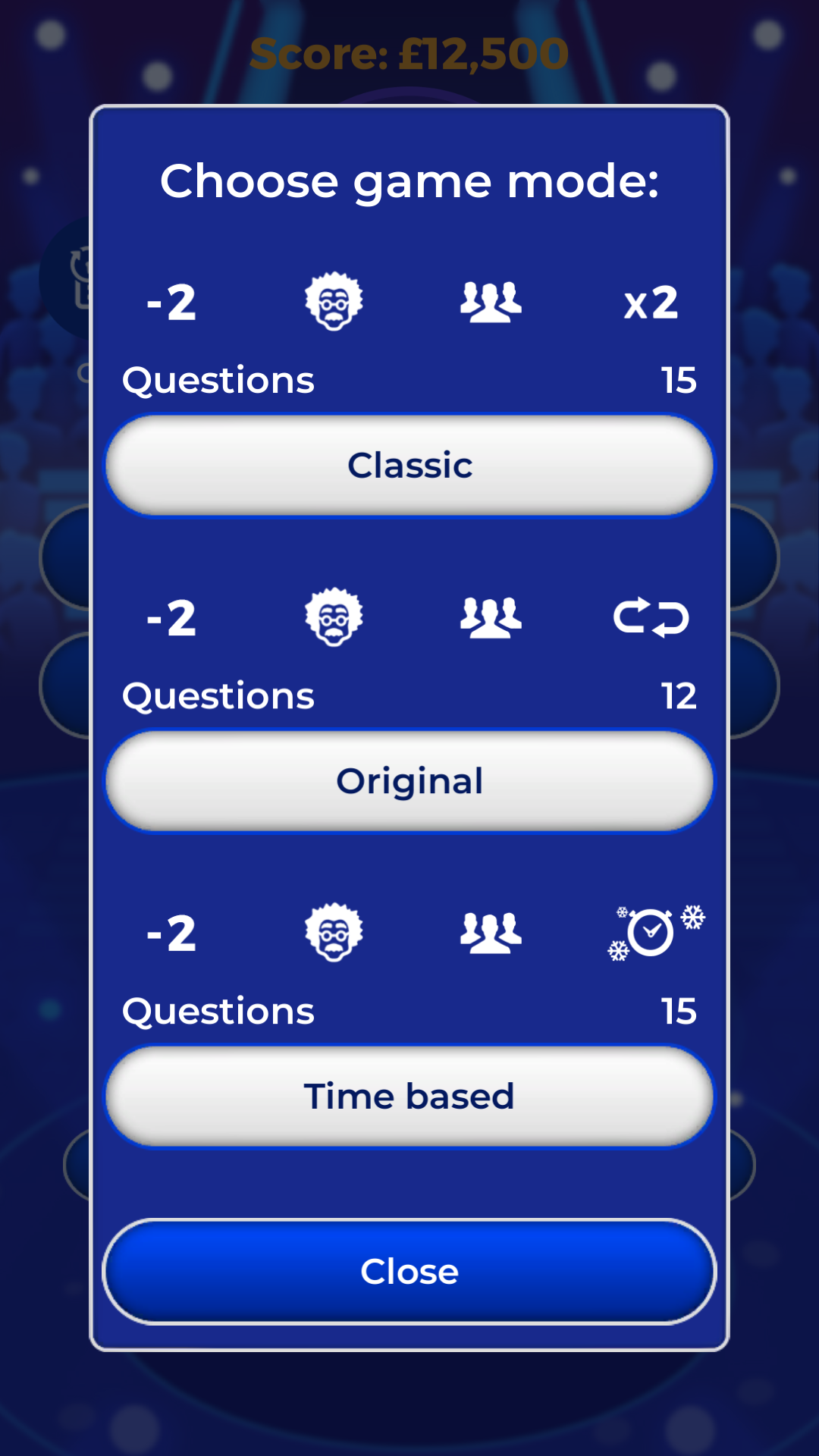Viewport: 819px width, 1456px height.
Task: Click the switch-question arrows icon in Original mode
Action: [x=651, y=617]
